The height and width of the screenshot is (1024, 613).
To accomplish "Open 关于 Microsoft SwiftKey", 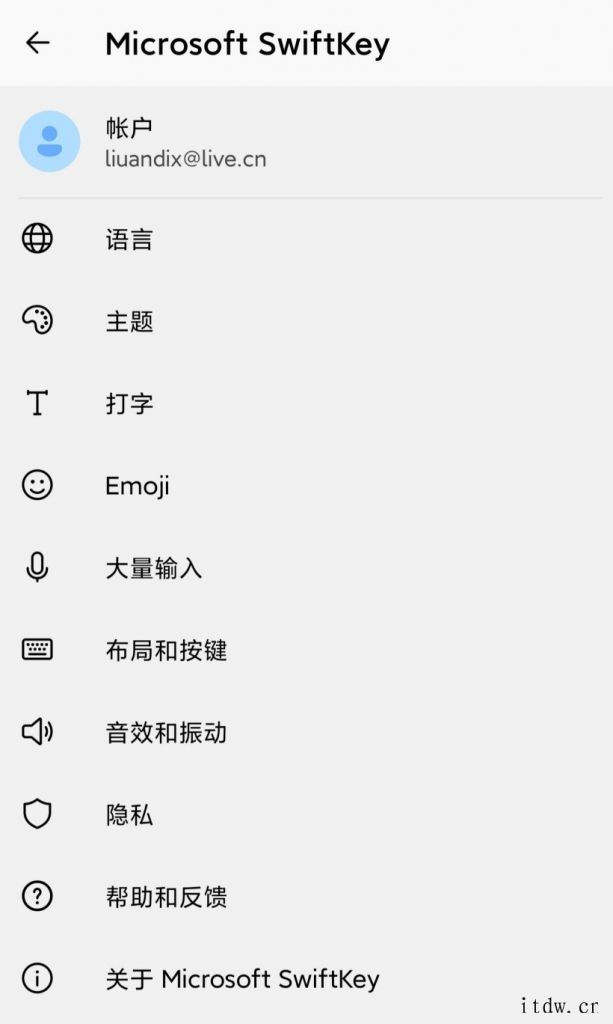I will (x=306, y=980).
